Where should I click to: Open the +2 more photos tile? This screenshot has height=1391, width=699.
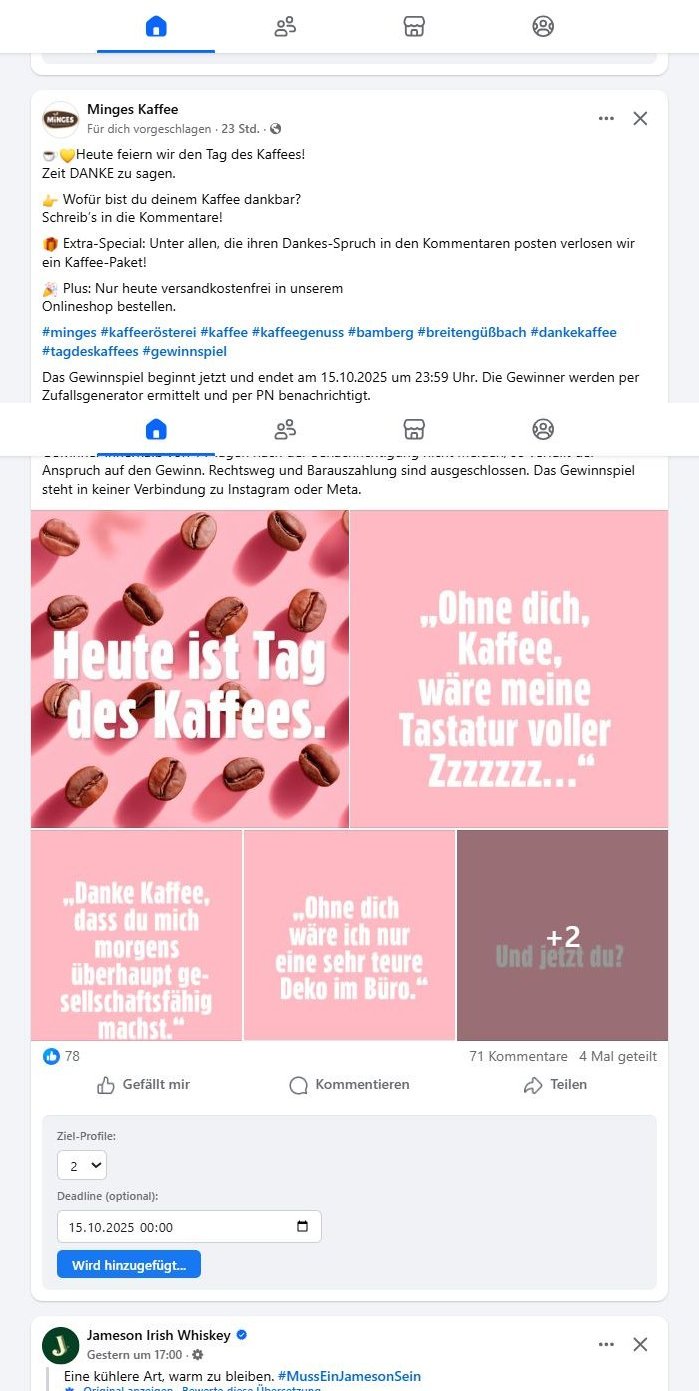tap(562, 935)
